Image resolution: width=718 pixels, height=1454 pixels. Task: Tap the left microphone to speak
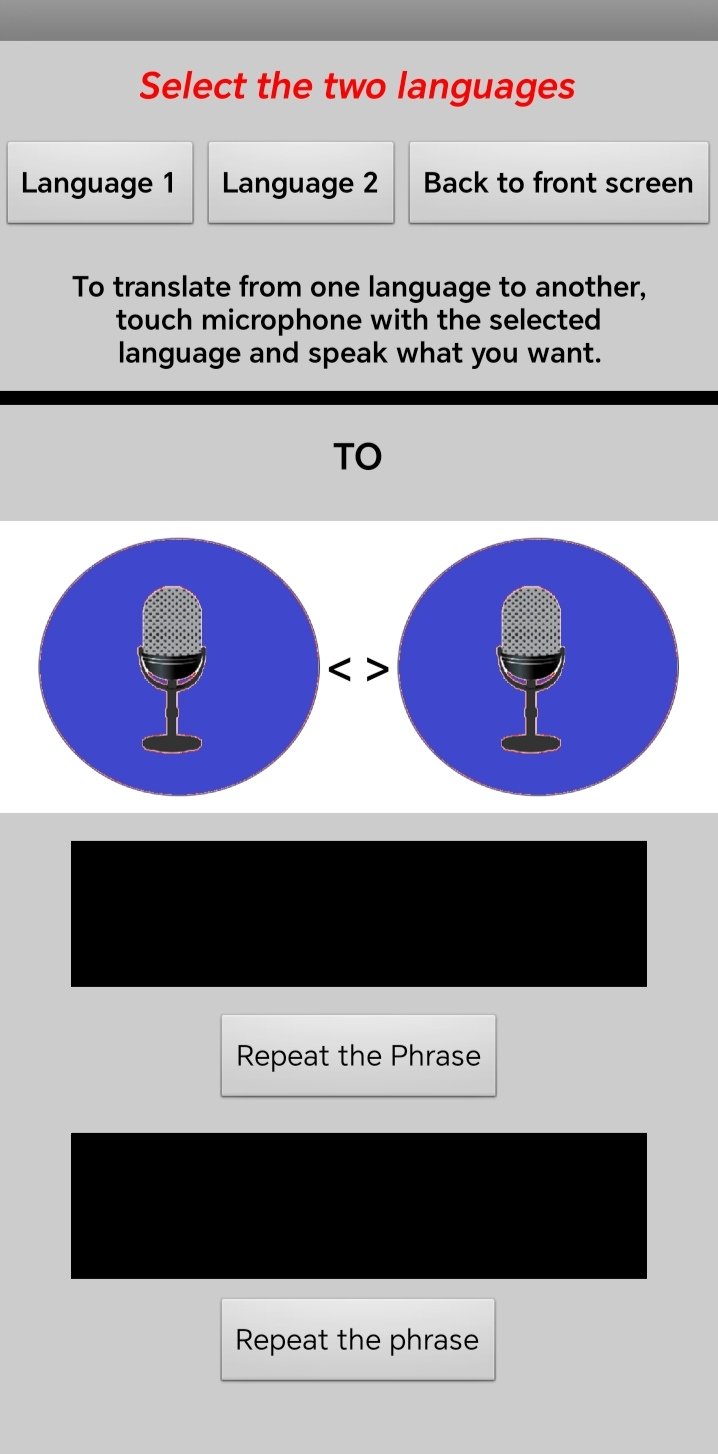pyautogui.click(x=179, y=666)
